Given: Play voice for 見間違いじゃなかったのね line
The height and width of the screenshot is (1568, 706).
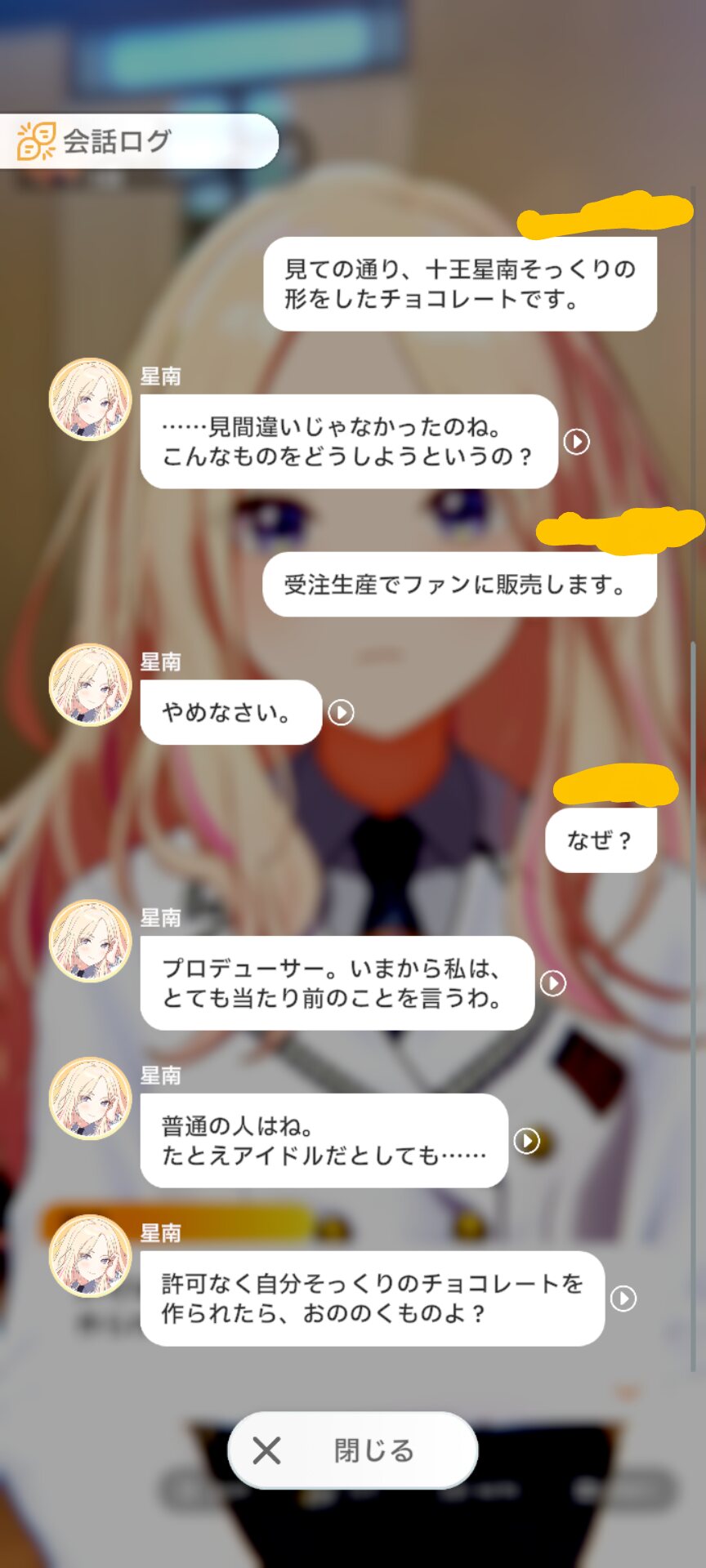Looking at the screenshot, I should point(576,442).
